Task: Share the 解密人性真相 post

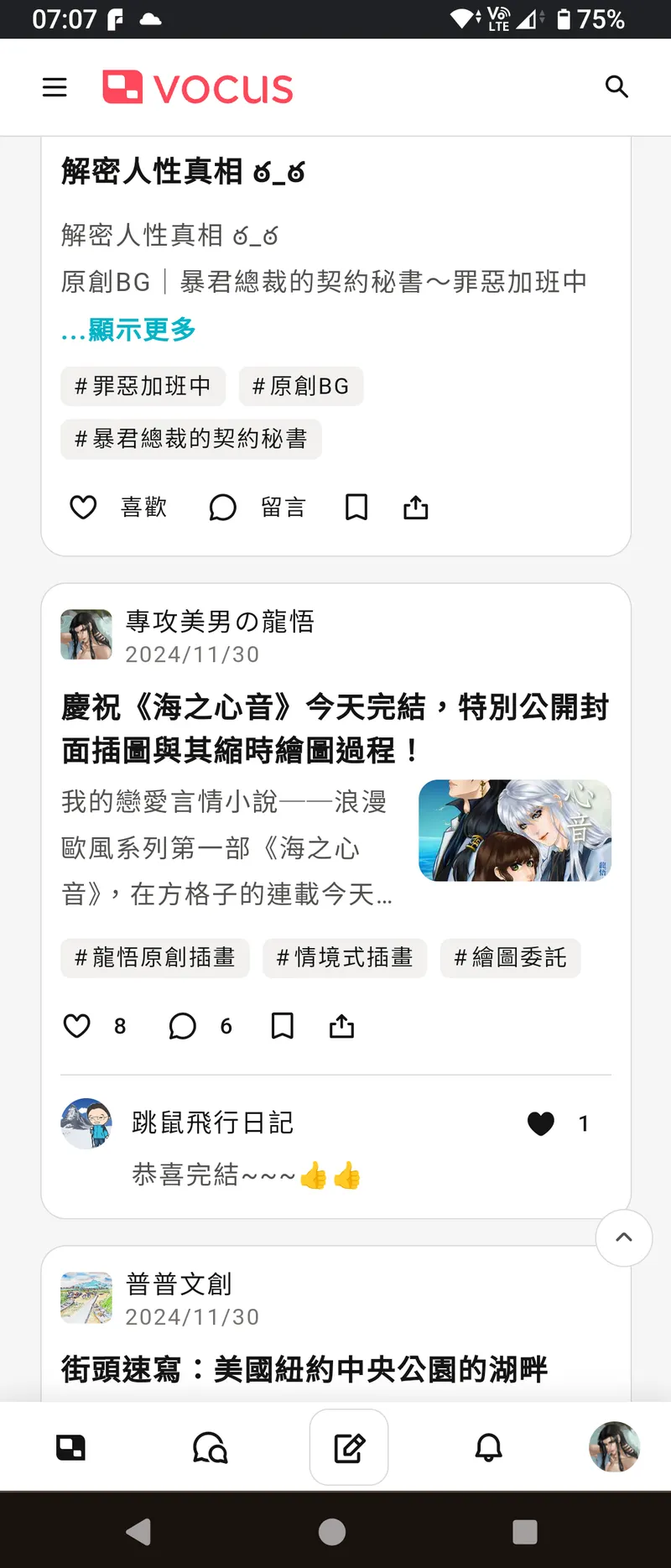Action: point(416,507)
